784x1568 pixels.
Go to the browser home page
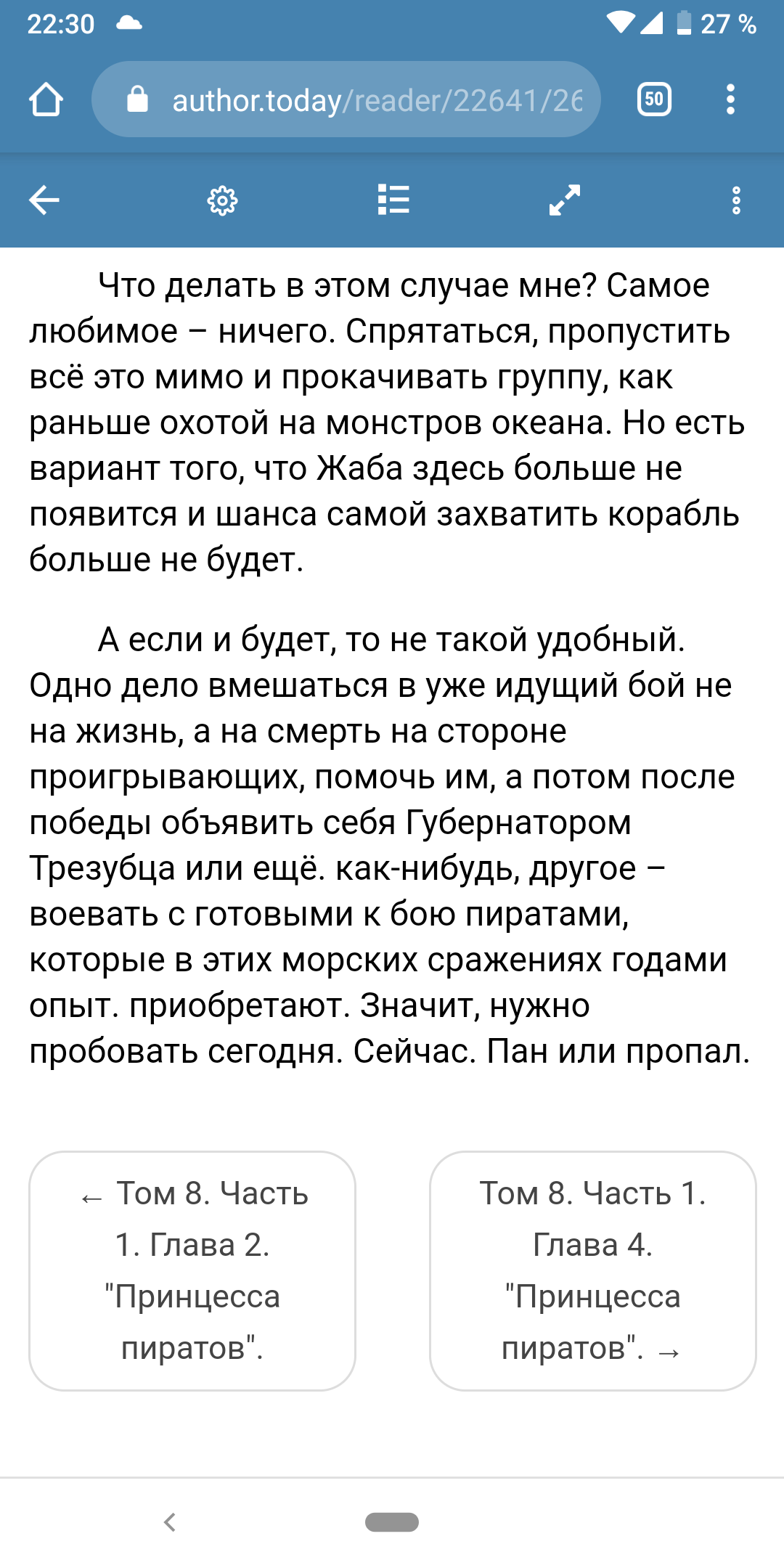pyautogui.click(x=46, y=99)
